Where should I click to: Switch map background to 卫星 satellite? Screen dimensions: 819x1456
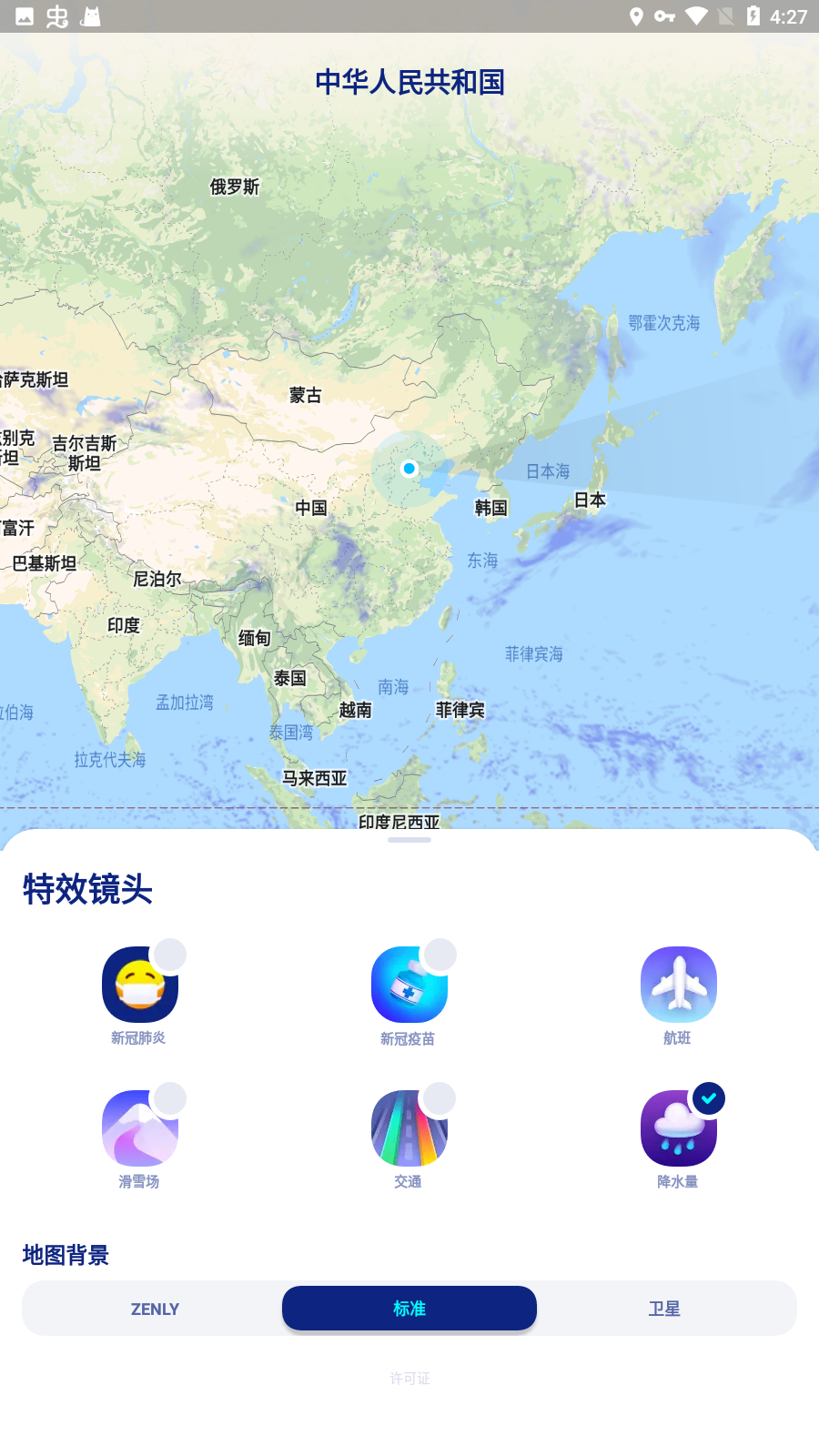click(664, 1309)
